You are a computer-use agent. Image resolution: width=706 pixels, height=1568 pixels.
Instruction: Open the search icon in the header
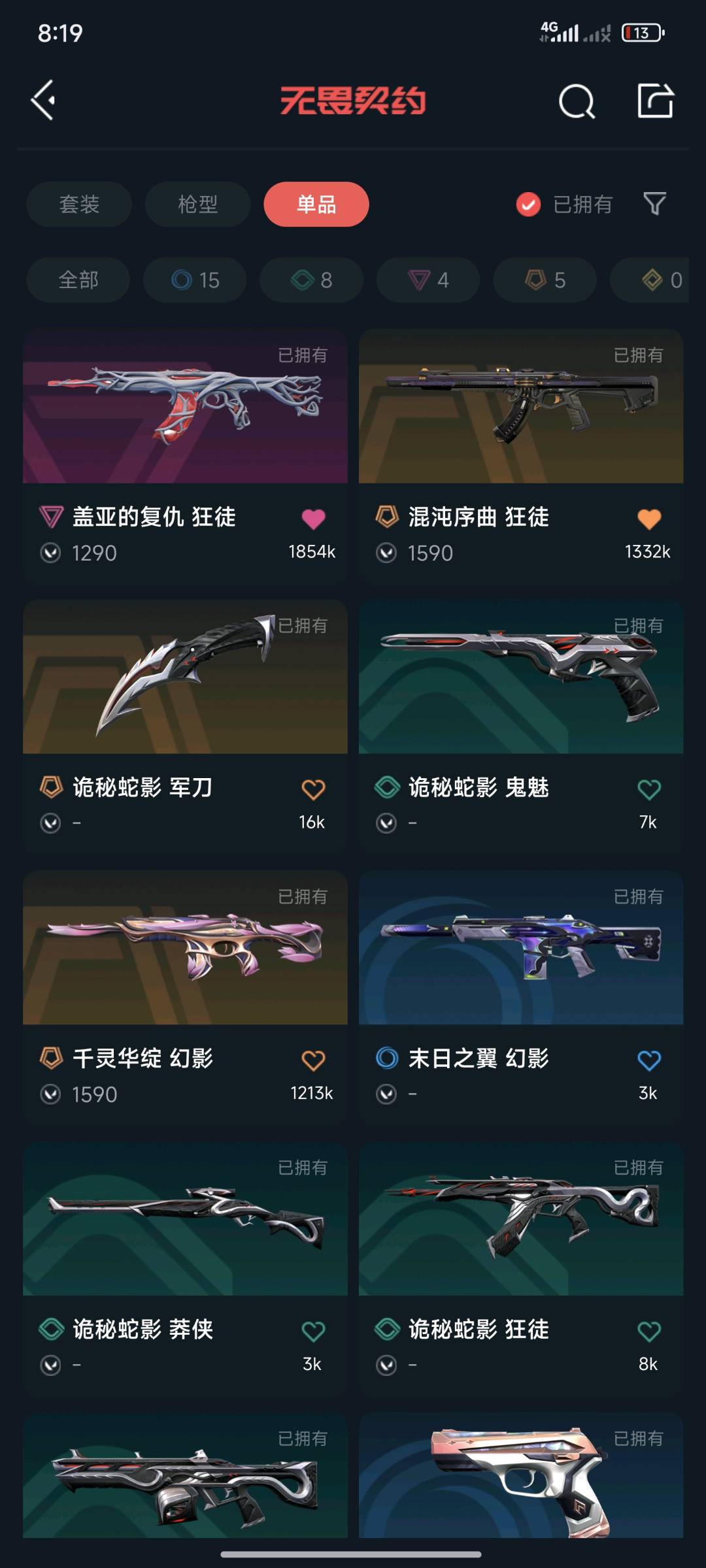[577, 101]
